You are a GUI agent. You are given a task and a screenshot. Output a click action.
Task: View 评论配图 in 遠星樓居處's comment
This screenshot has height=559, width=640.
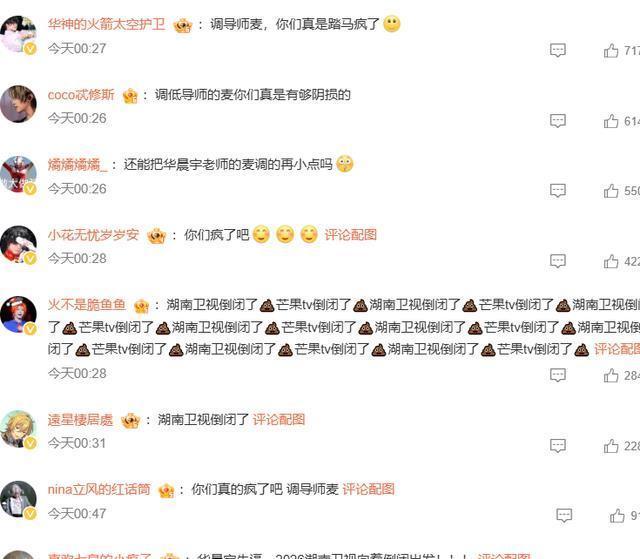tap(279, 419)
